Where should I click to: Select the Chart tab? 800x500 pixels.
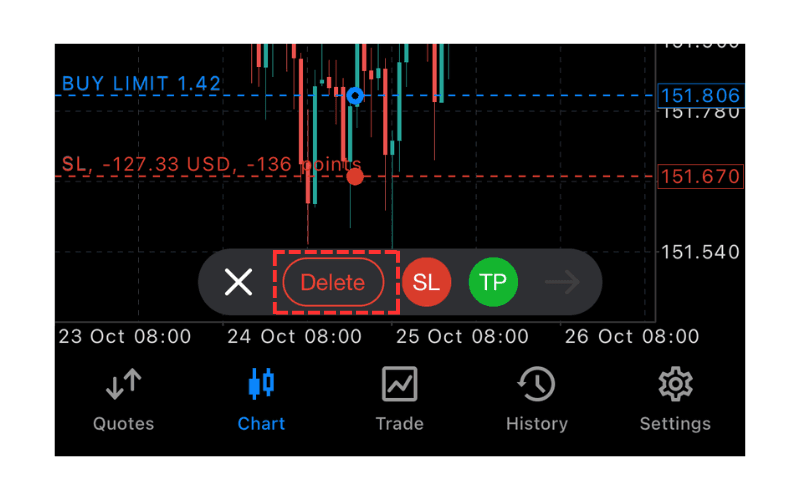click(261, 399)
